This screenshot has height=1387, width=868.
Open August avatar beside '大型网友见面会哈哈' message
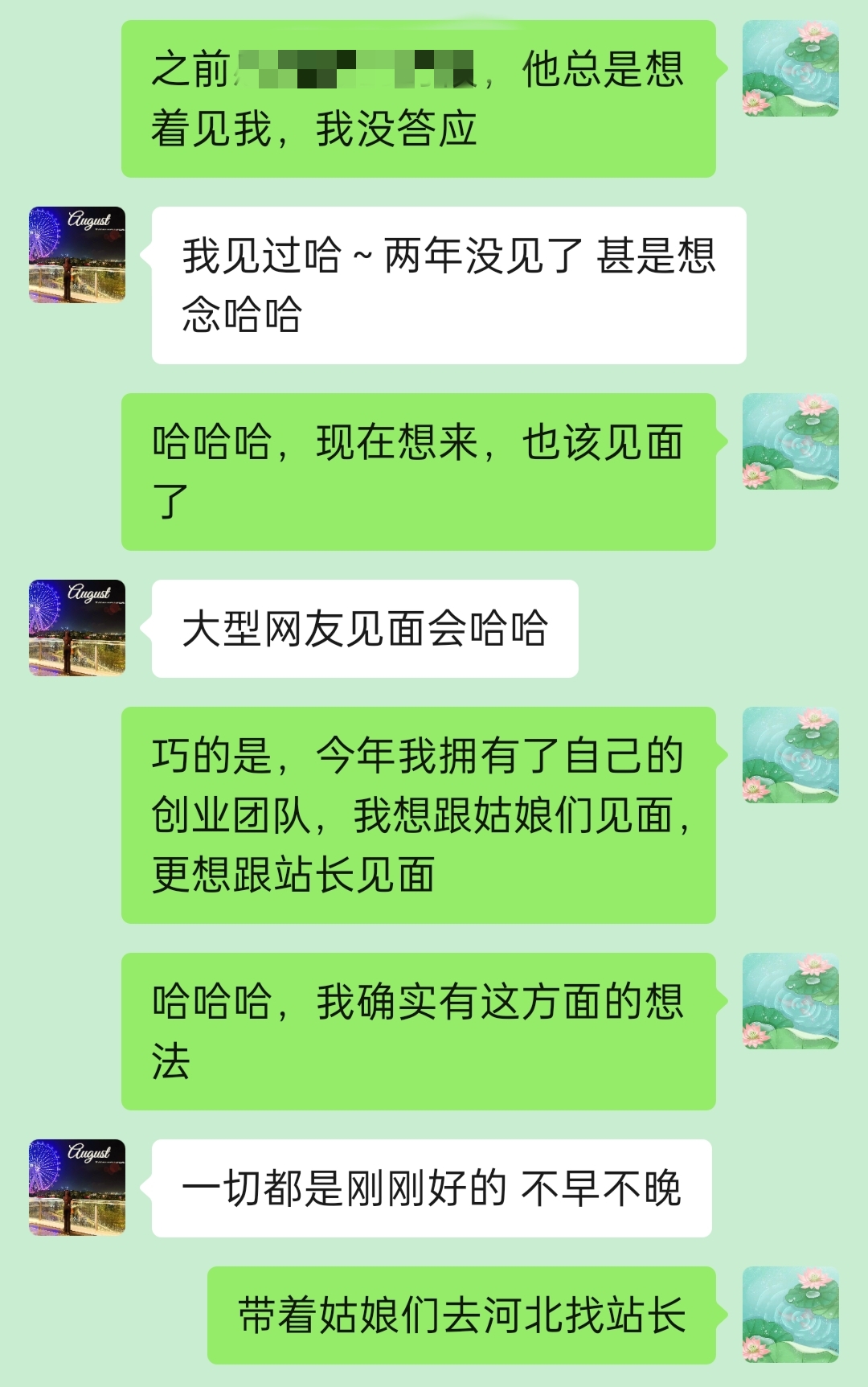[x=77, y=628]
